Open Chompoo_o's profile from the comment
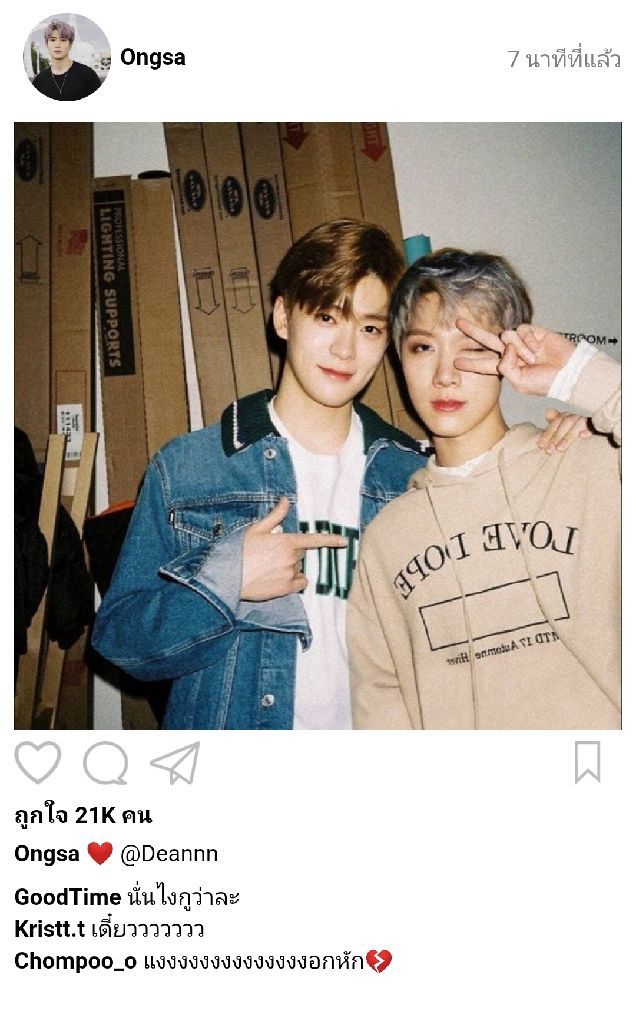This screenshot has height=1024, width=636. click(76, 961)
